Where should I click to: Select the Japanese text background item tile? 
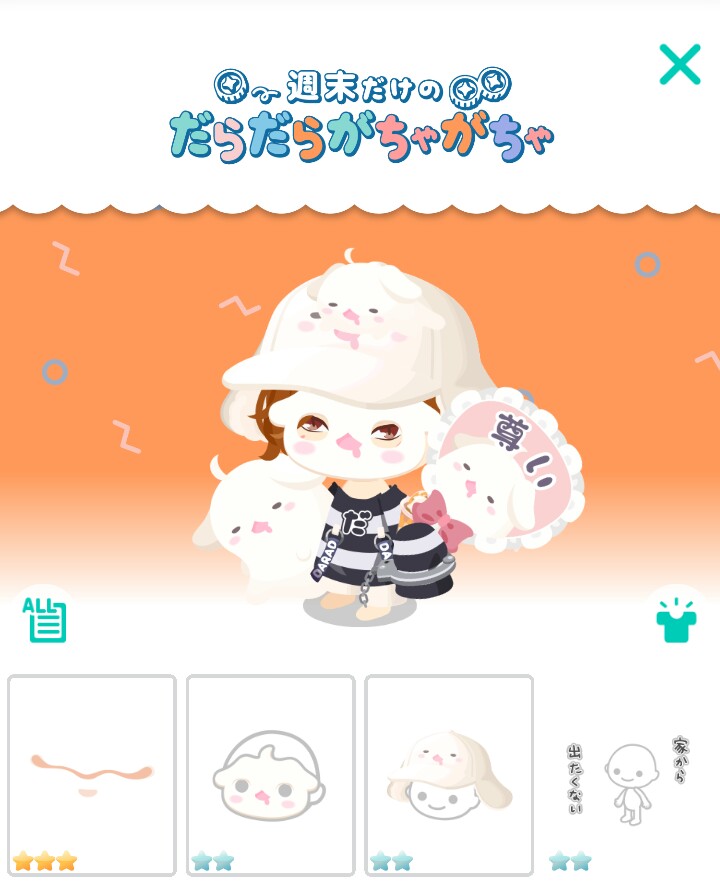click(630, 775)
